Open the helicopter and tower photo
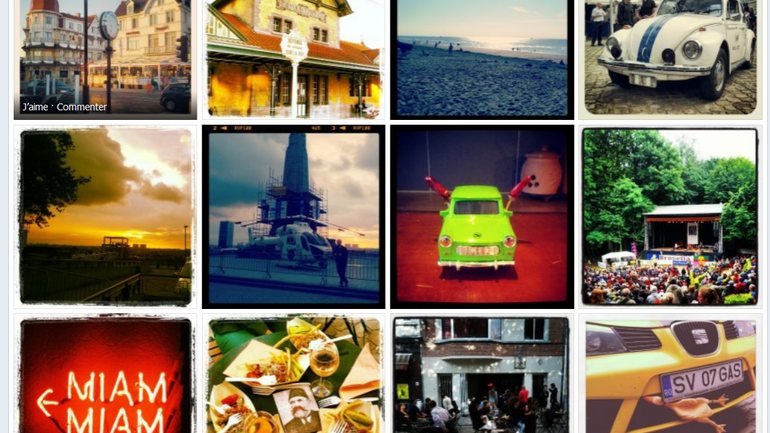The image size is (770, 433). tap(293, 216)
